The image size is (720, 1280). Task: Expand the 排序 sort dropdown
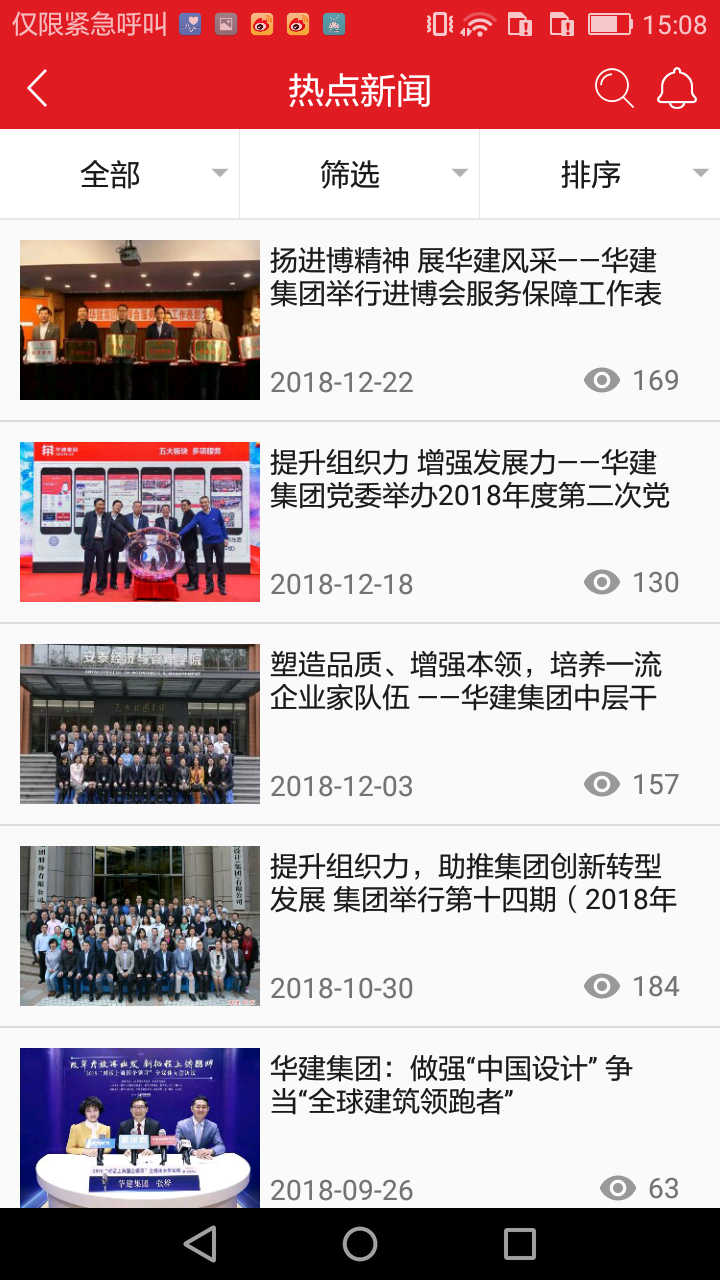(x=600, y=175)
